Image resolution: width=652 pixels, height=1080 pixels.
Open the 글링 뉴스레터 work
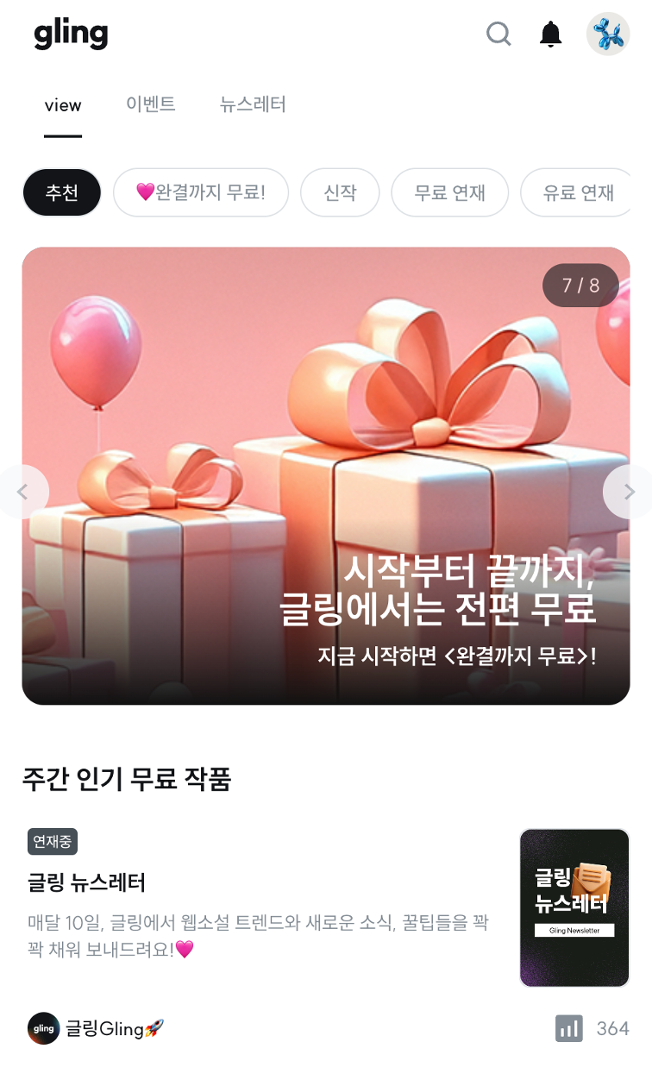pos(87,883)
